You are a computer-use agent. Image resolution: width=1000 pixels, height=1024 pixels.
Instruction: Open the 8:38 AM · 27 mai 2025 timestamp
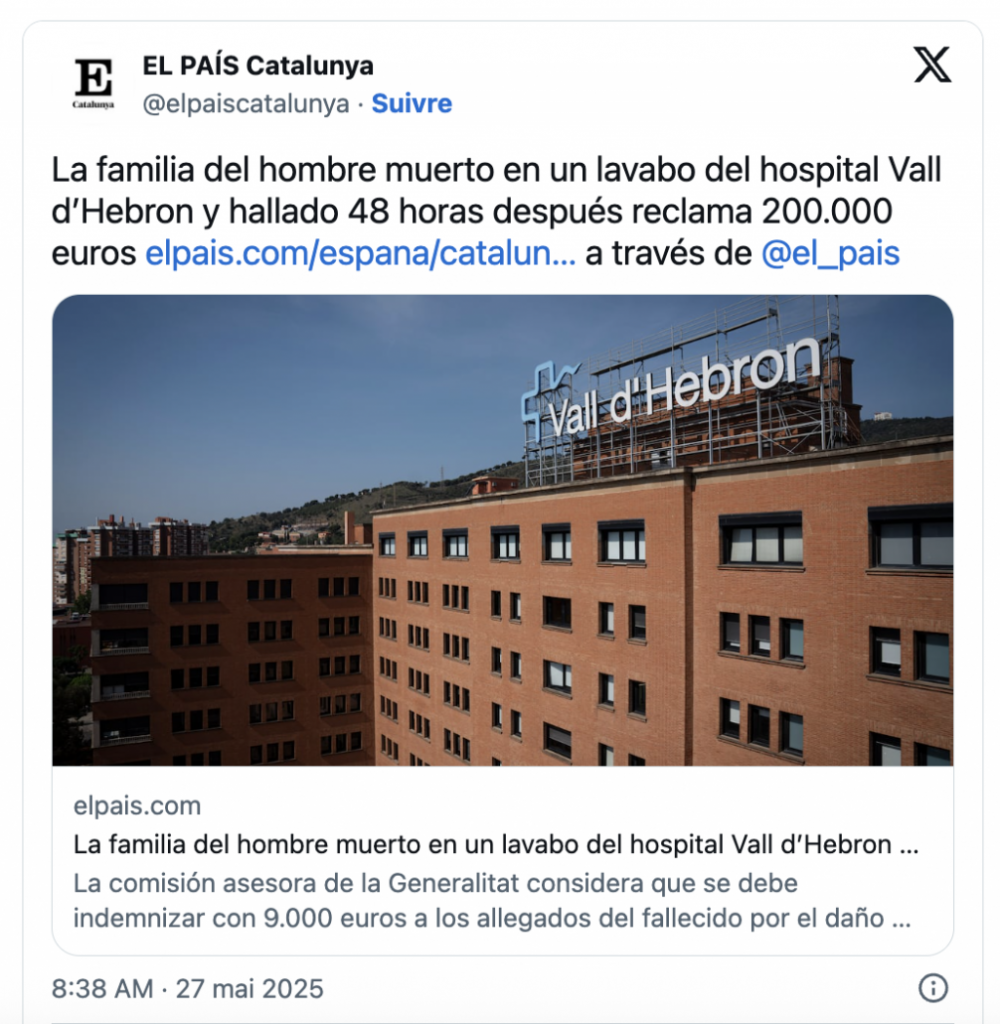188,989
